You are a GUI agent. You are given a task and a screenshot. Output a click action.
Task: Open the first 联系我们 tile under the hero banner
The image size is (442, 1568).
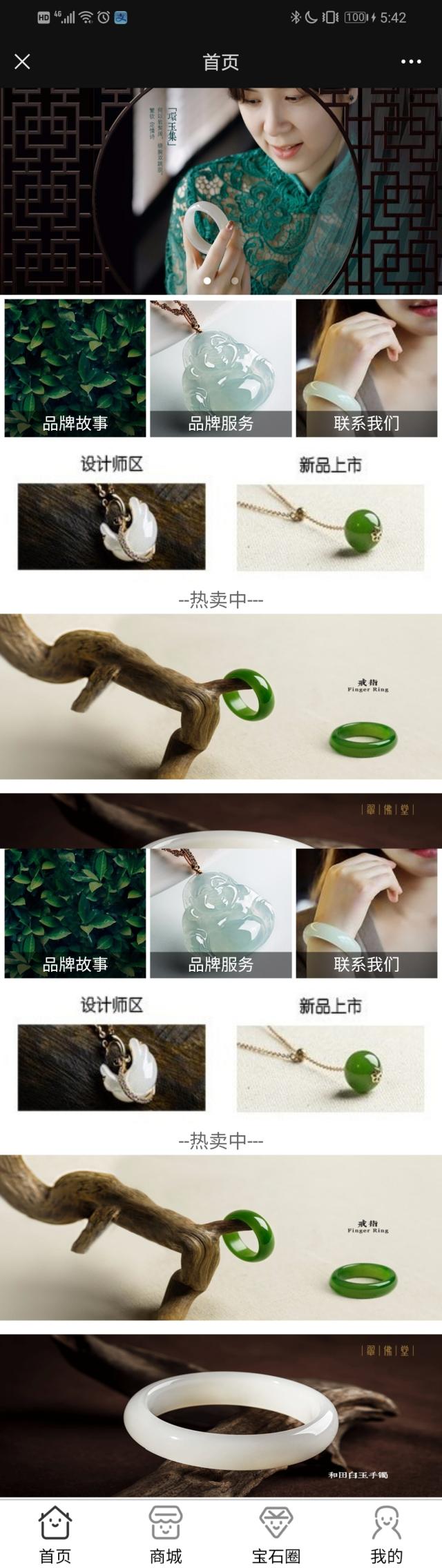[367, 367]
